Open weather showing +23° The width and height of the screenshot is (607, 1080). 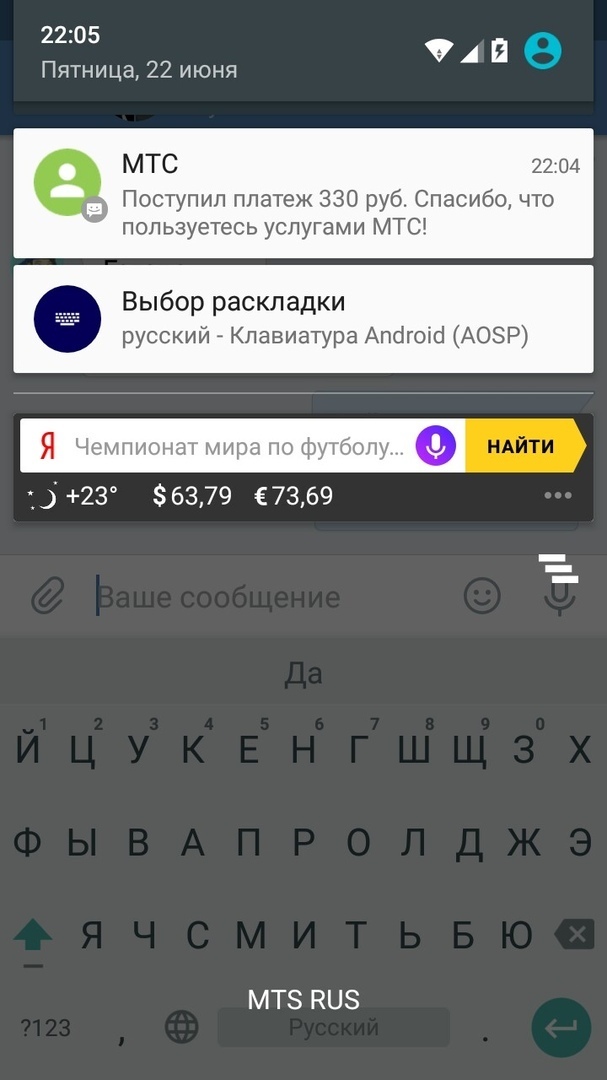tap(75, 495)
